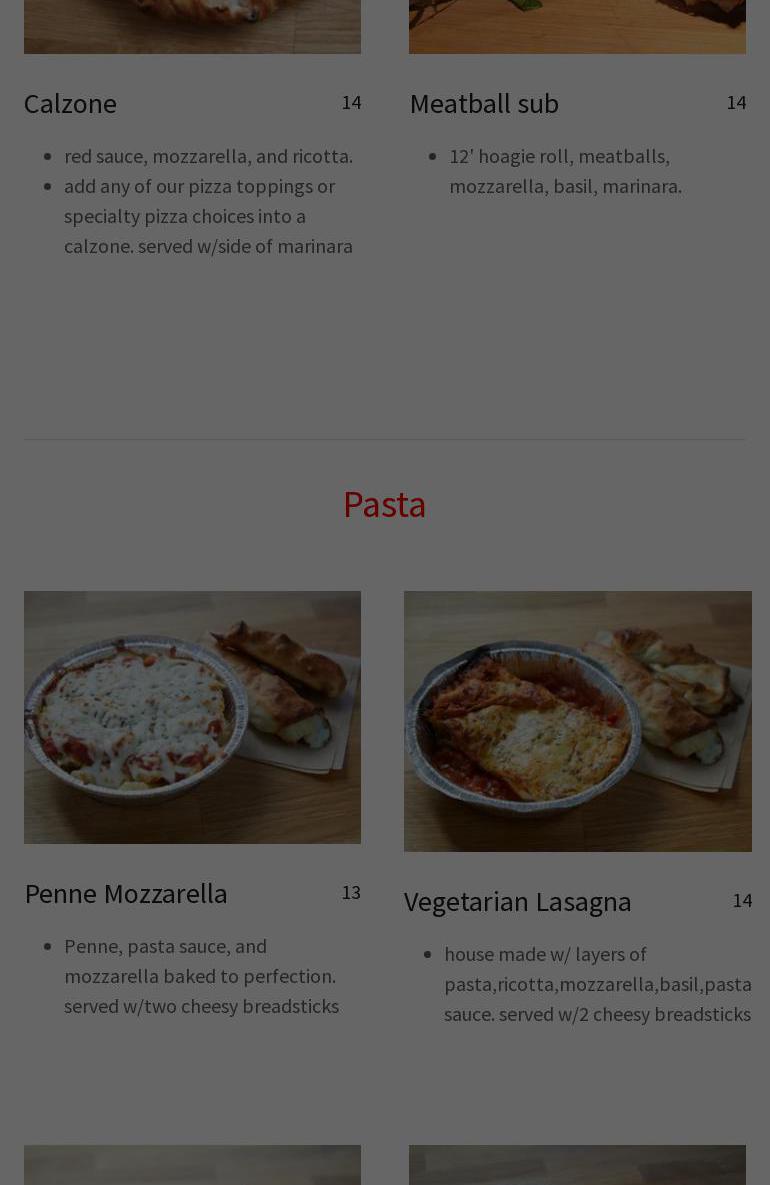Open the Vegetarian Lasagna photo

pyautogui.click(x=577, y=721)
